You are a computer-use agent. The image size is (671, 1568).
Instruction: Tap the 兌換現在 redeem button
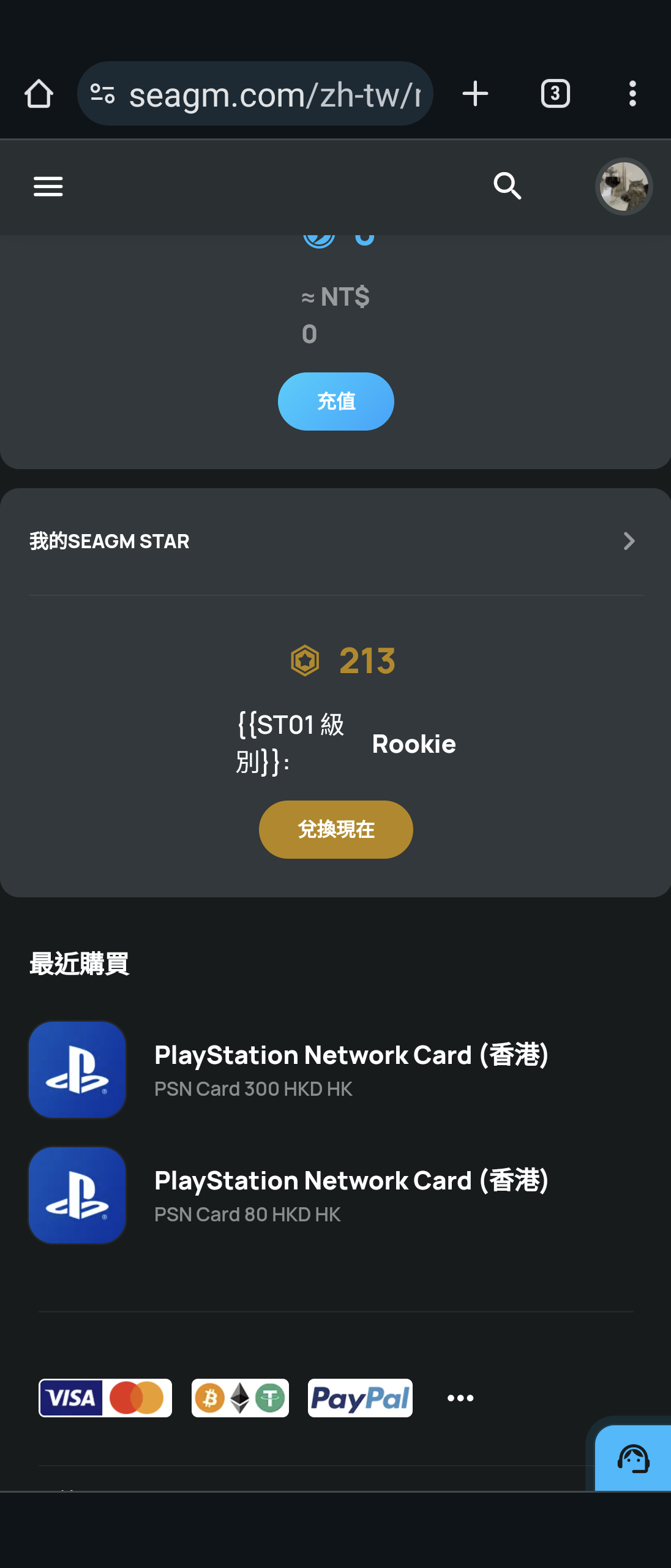(335, 829)
